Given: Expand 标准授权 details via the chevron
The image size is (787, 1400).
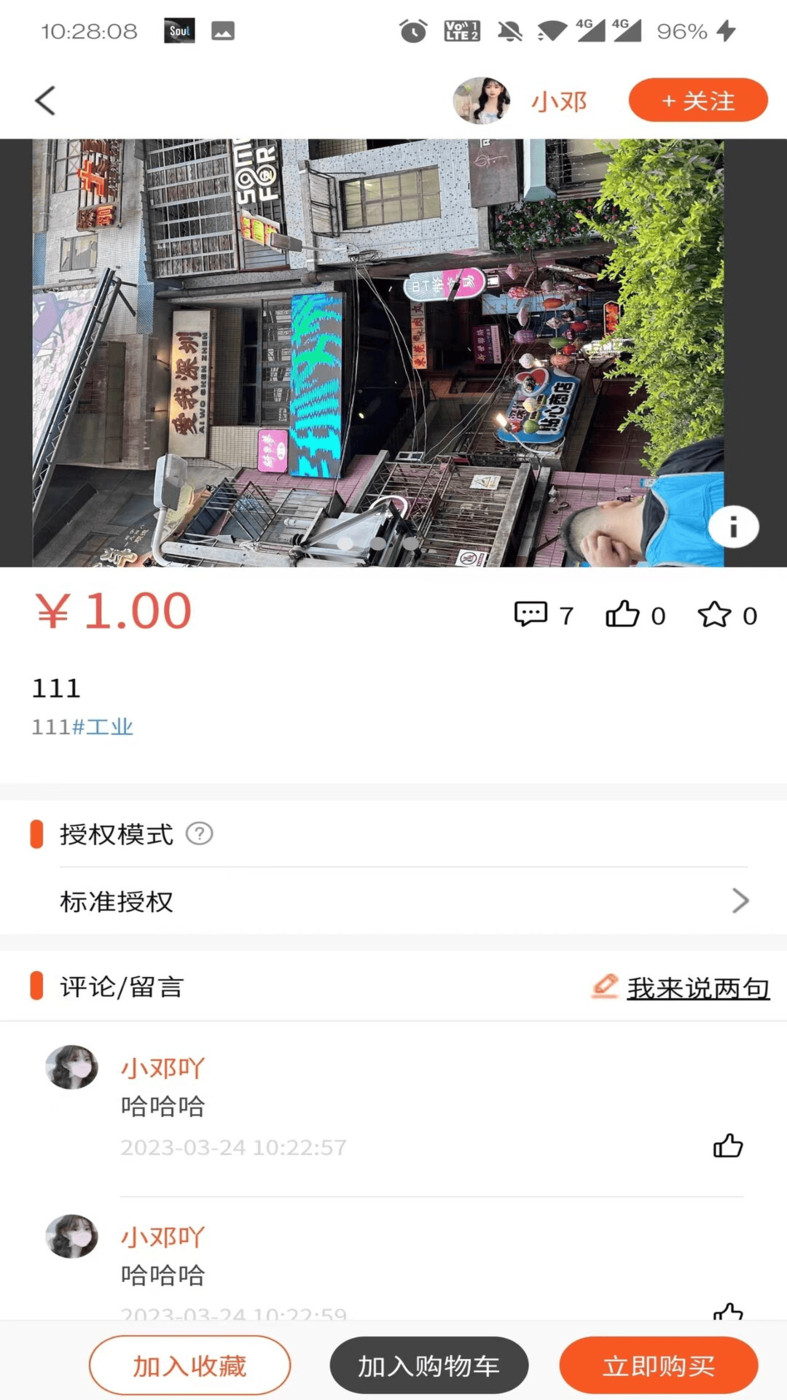Looking at the screenshot, I should pyautogui.click(x=740, y=900).
